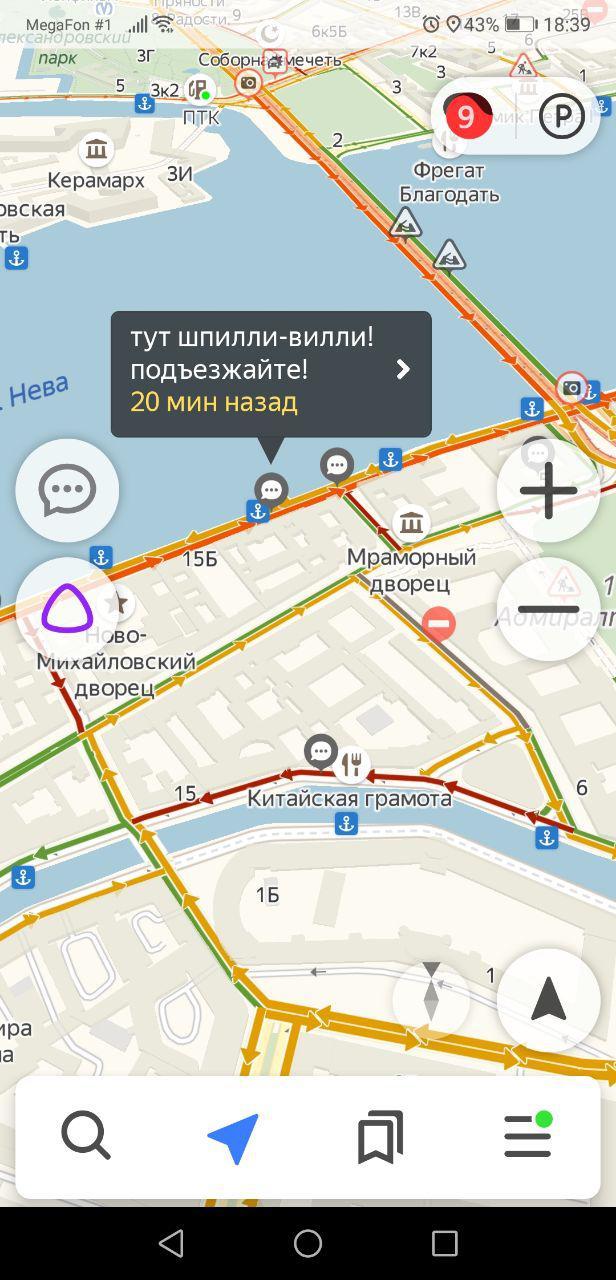This screenshot has height=1280, width=616.
Task: Open the Alice voice assistant
Action: (x=67, y=608)
